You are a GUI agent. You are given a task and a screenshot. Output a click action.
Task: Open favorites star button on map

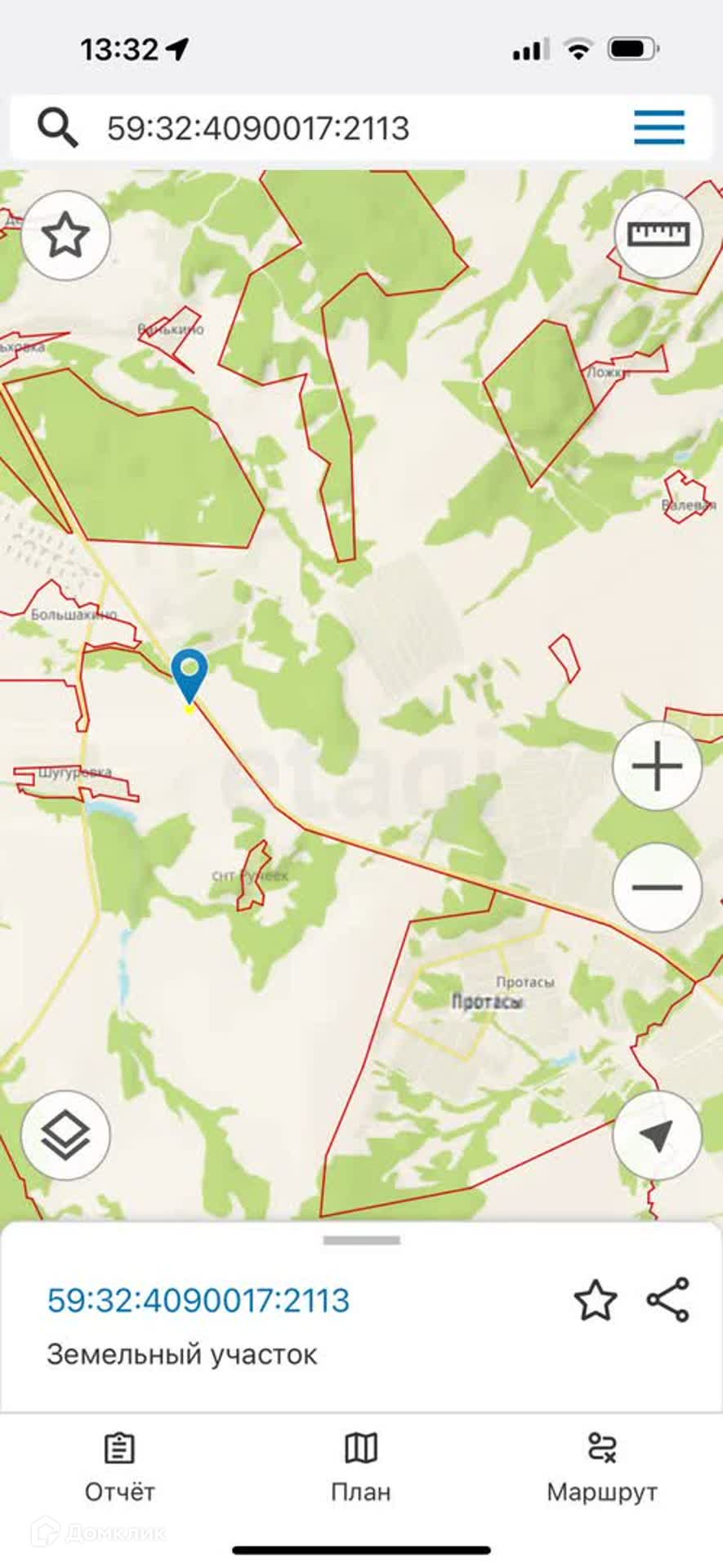click(x=65, y=236)
